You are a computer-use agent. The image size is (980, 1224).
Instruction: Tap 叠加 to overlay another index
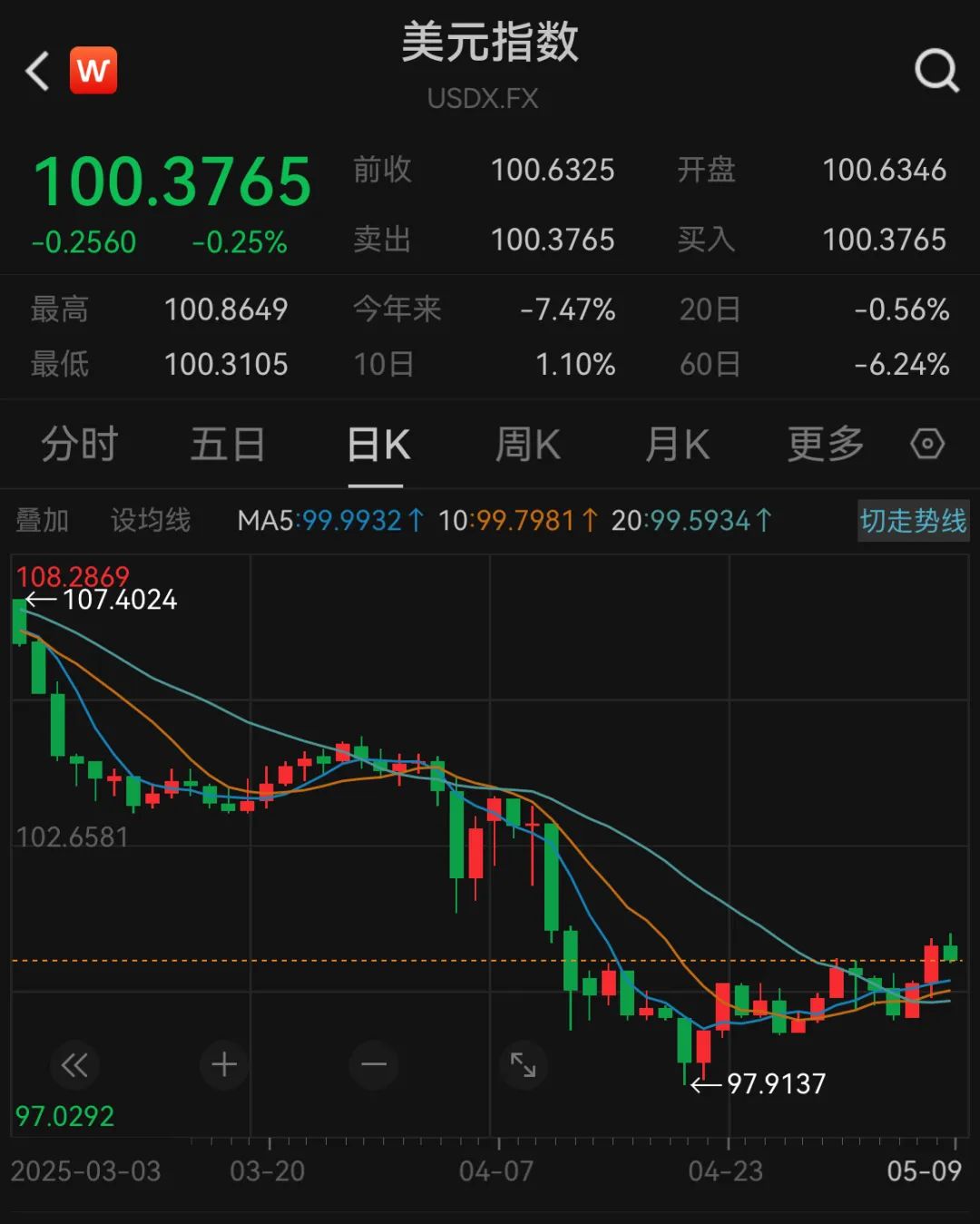click(x=42, y=520)
